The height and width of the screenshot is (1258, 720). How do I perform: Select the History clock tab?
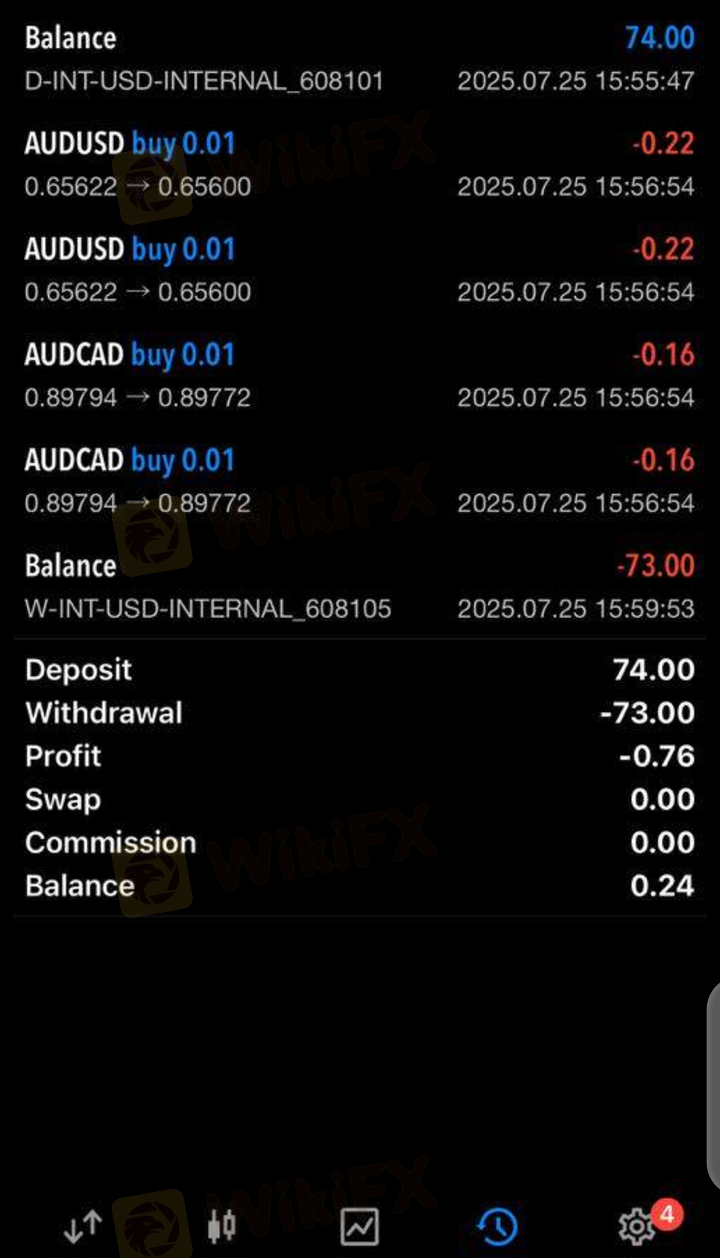[497, 1225]
